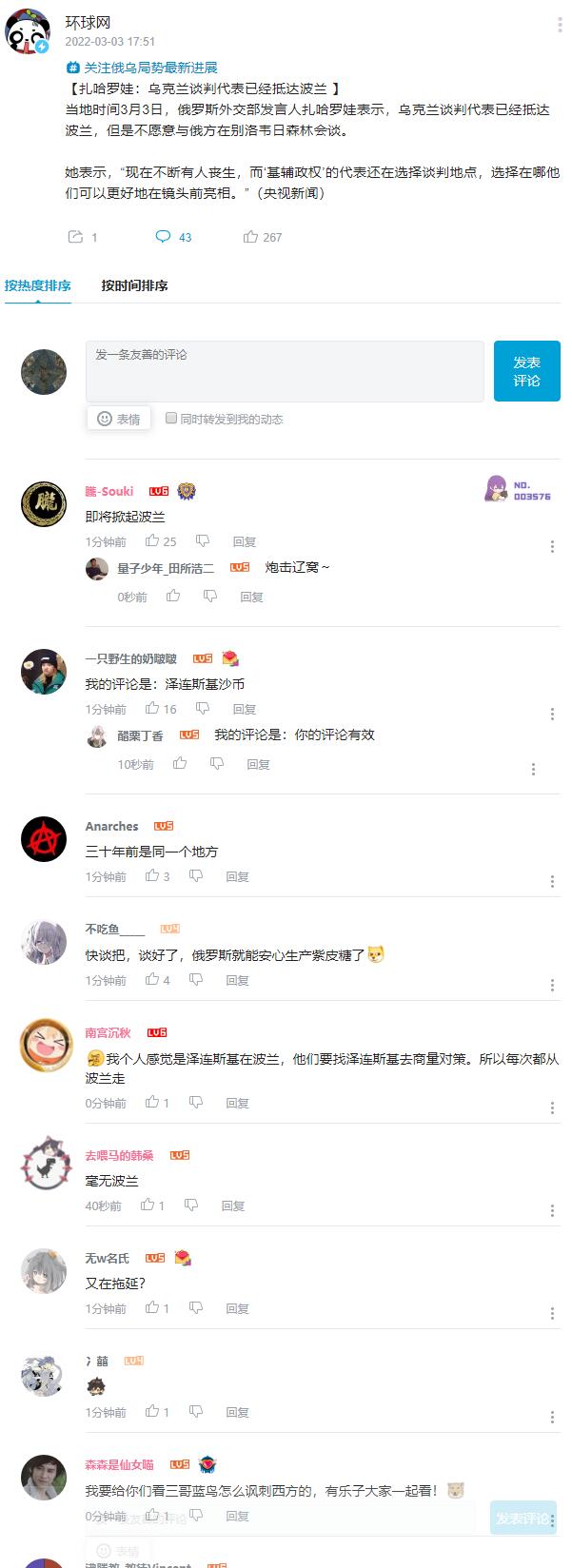This screenshot has width=572, height=1568.
Task: Reply to 腾-Souki's comment
Action: (x=245, y=541)
